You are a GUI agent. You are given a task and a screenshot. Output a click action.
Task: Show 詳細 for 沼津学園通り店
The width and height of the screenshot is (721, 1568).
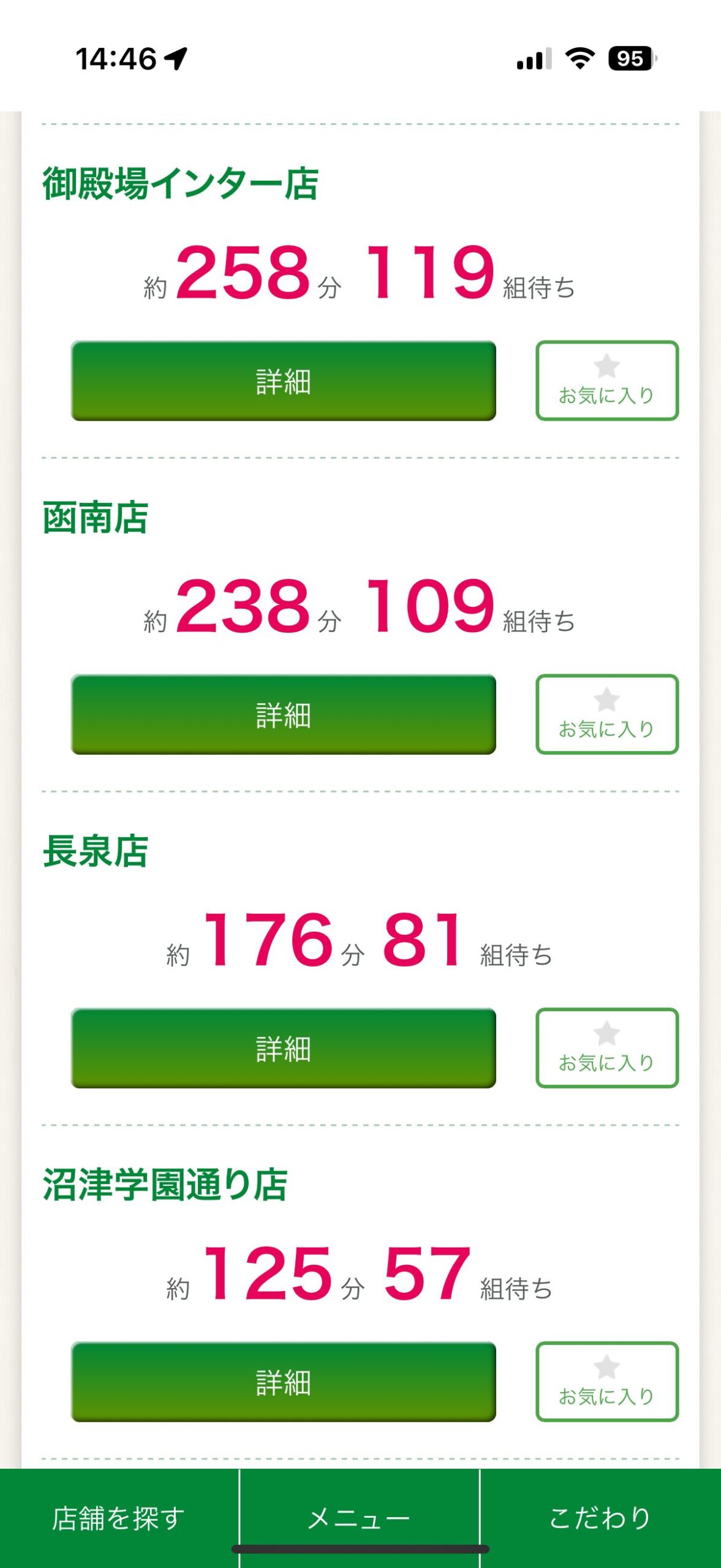283,1382
